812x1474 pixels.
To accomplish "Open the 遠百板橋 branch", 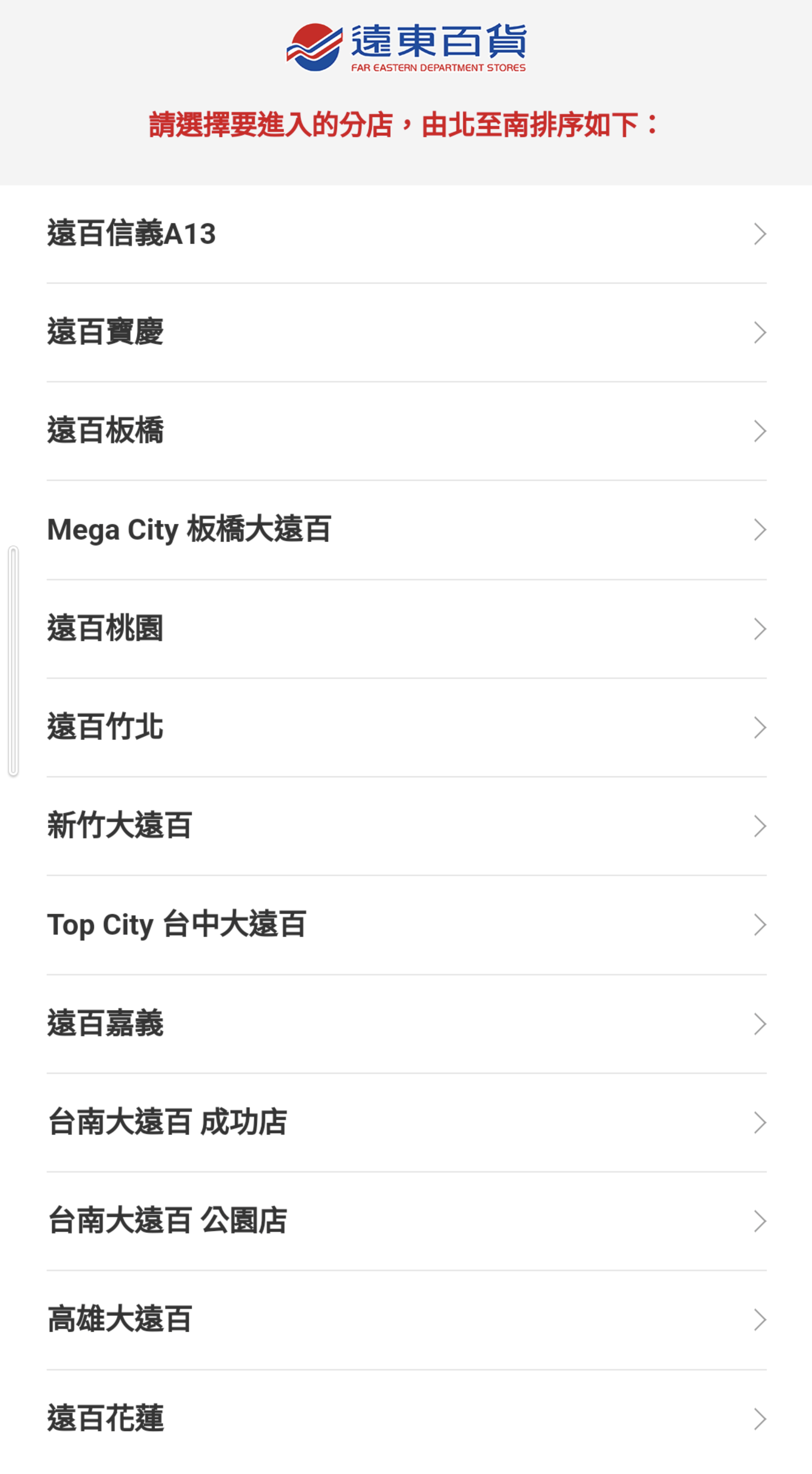I will pyautogui.click(x=406, y=431).
